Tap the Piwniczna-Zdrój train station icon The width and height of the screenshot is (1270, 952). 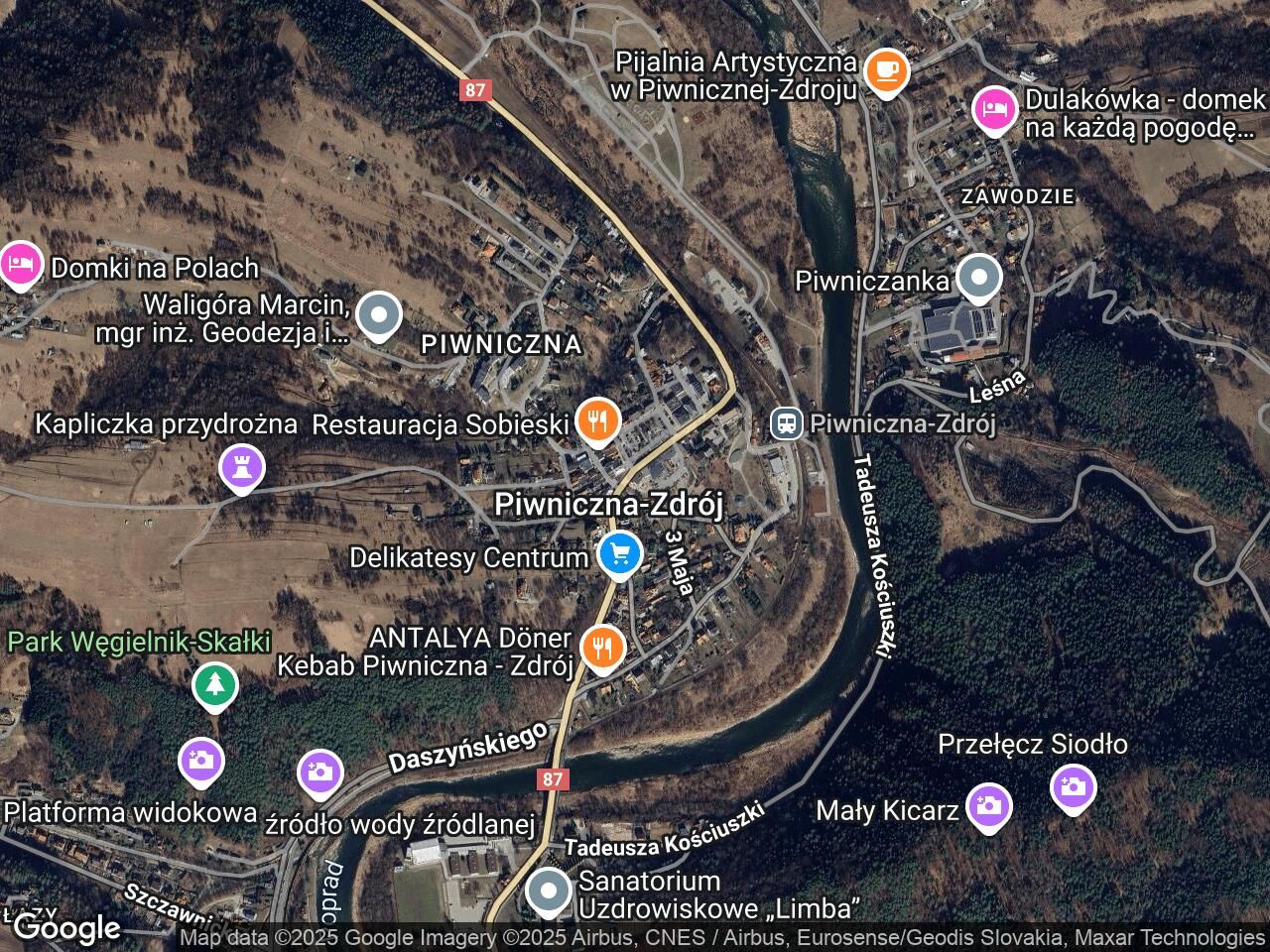[787, 424]
